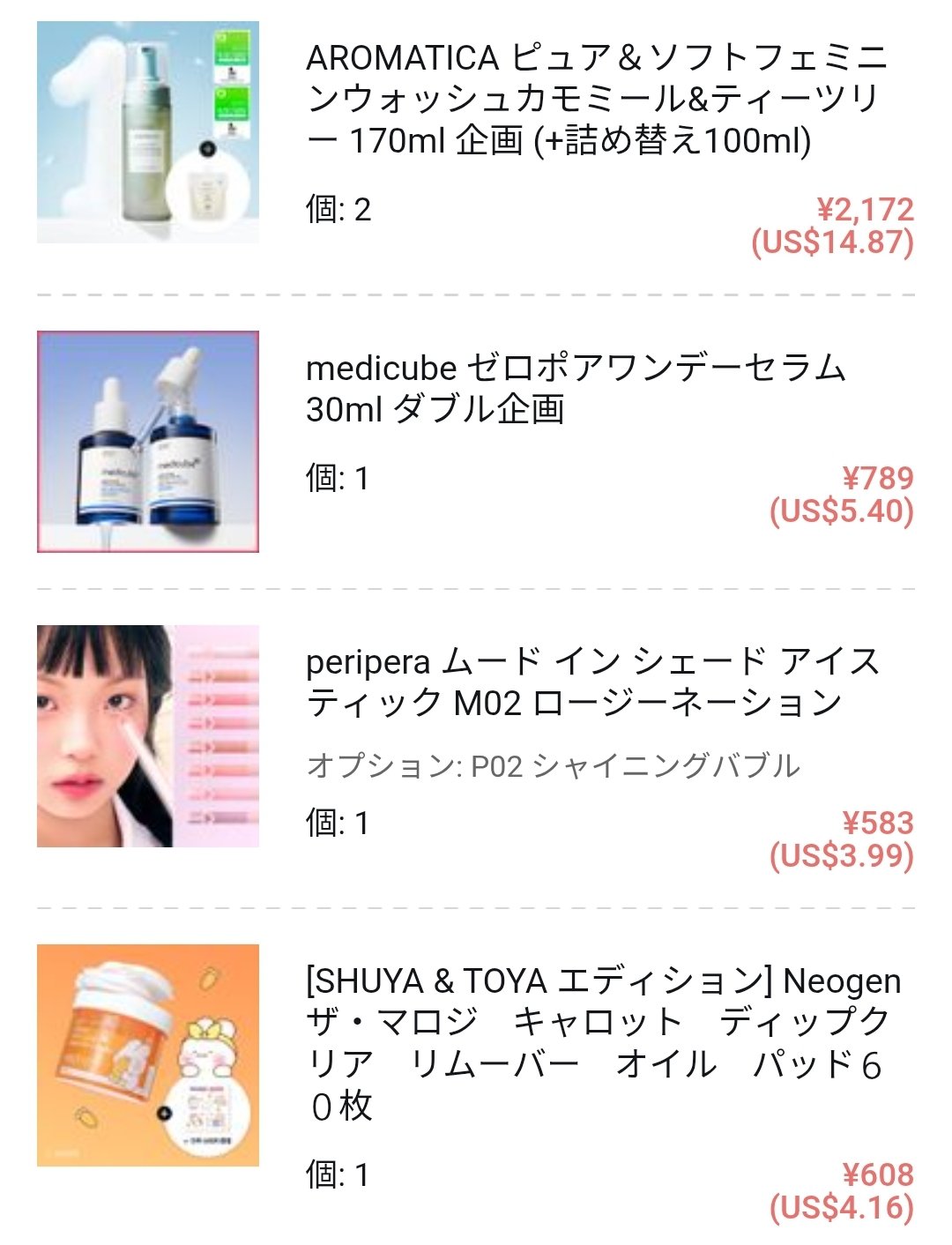Viewport: 952px width, 1245px height.
Task: Click the plus icon on the refill pouch
Action: (x=206, y=148)
